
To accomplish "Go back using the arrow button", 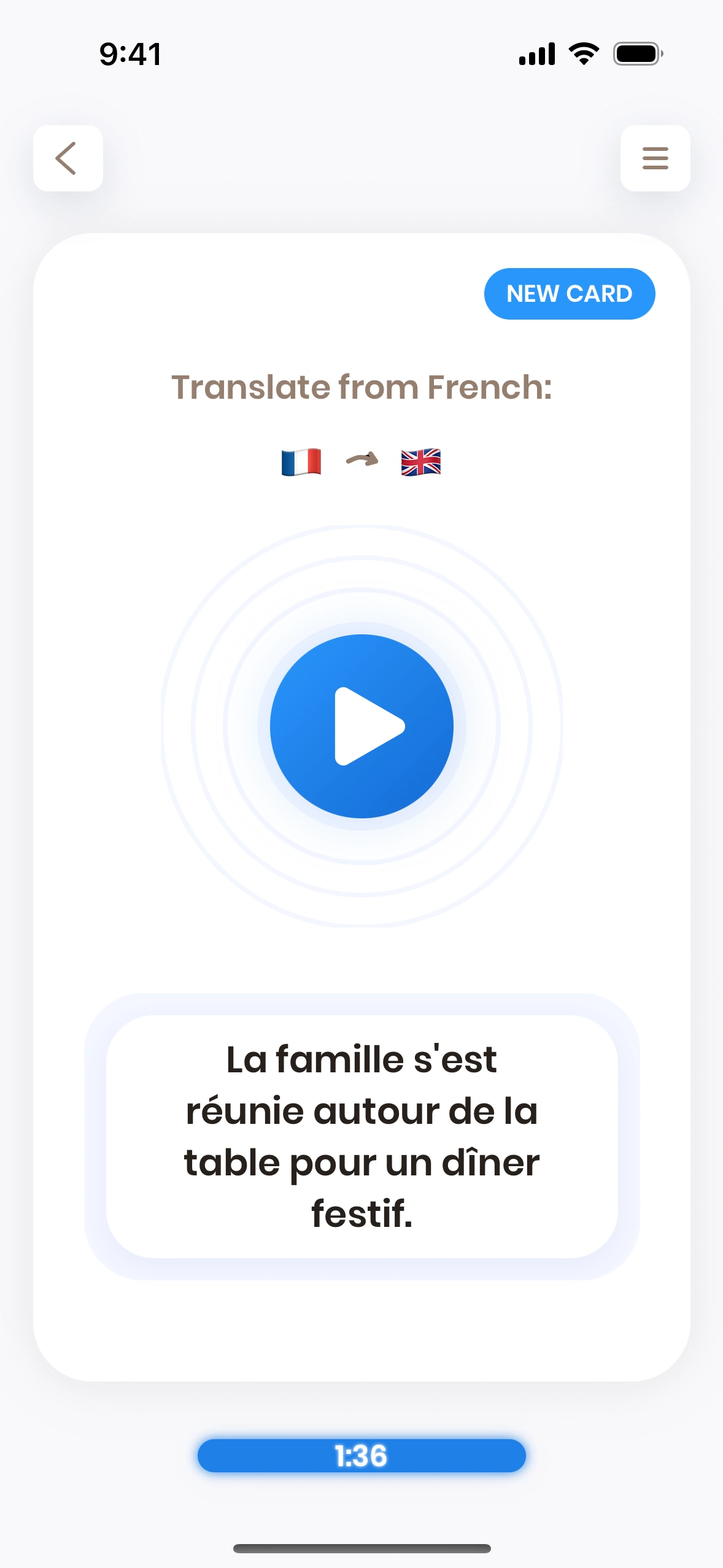I will click(68, 158).
